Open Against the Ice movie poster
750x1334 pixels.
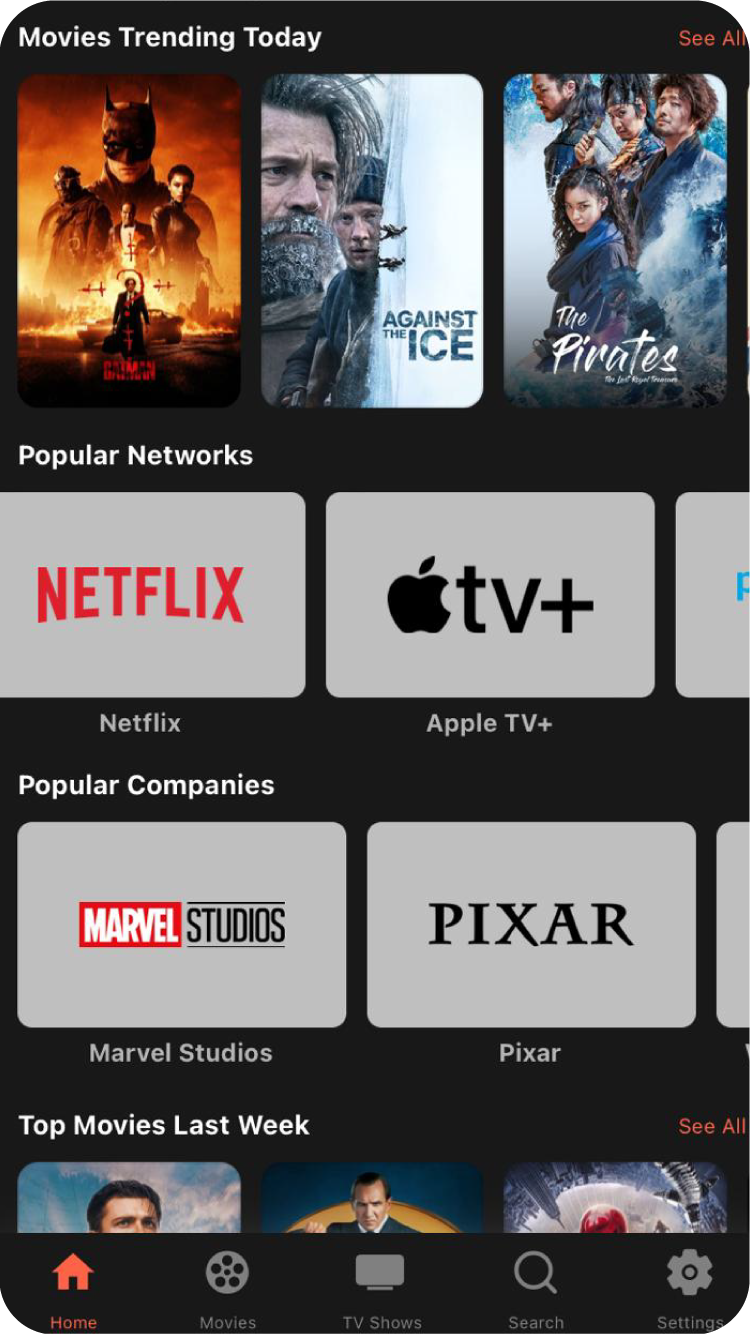[372, 240]
